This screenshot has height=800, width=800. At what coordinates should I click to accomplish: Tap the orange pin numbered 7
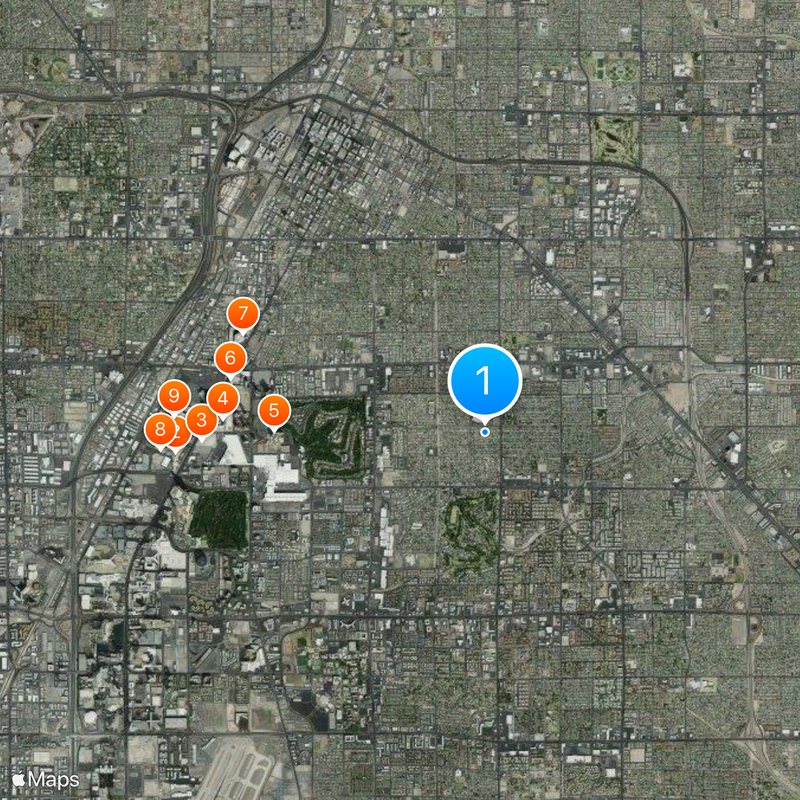pyautogui.click(x=242, y=314)
